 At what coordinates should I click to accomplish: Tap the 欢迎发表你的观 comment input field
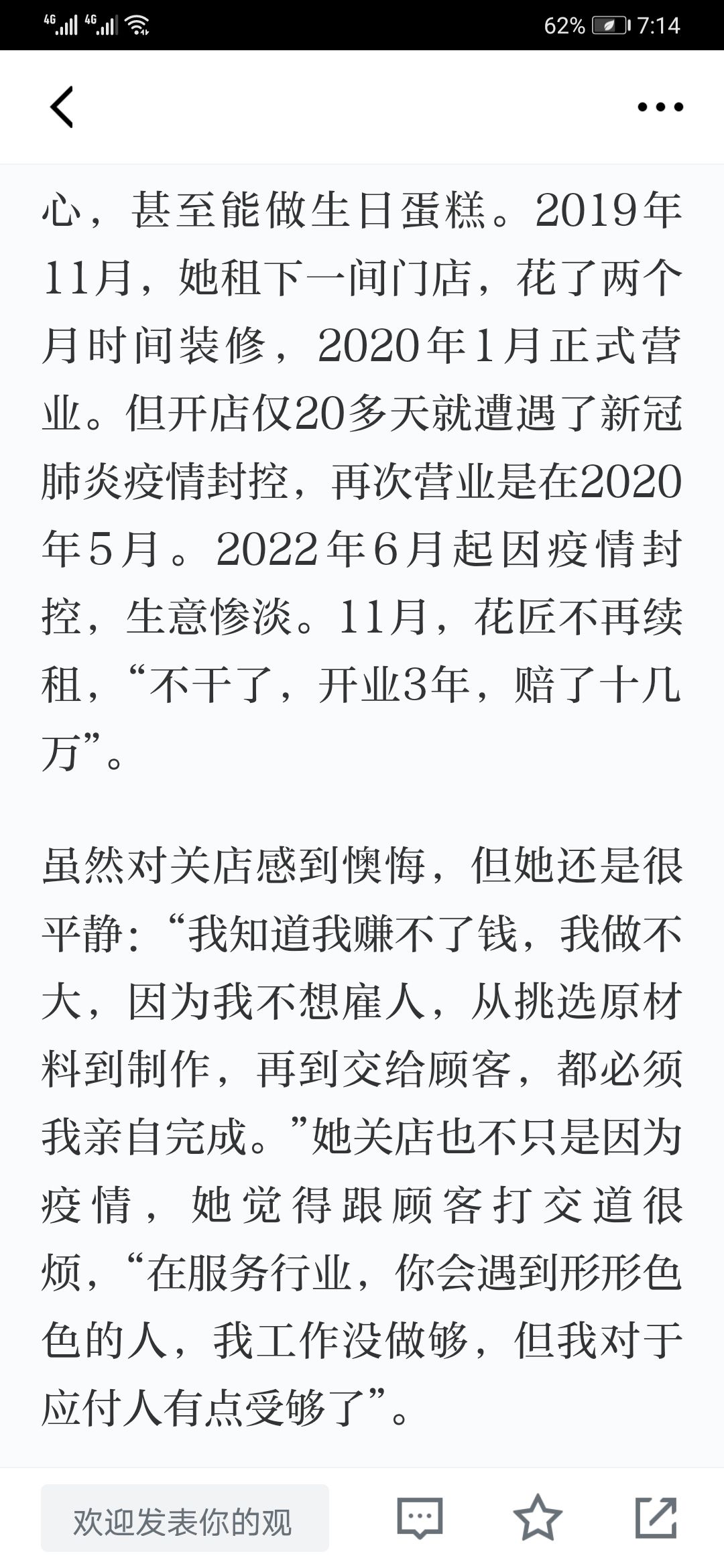pos(185,1518)
